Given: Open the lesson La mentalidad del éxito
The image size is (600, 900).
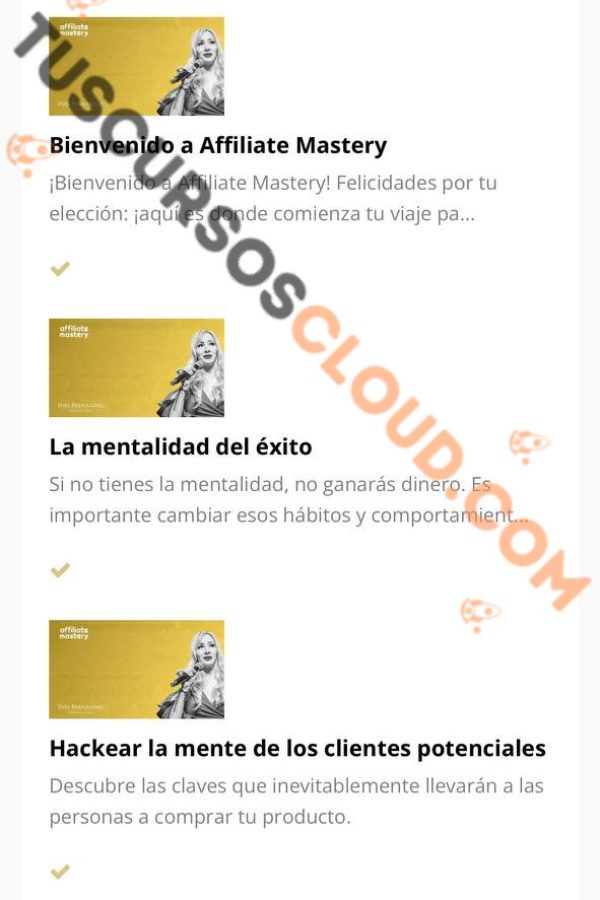Looking at the screenshot, I should click(x=181, y=446).
